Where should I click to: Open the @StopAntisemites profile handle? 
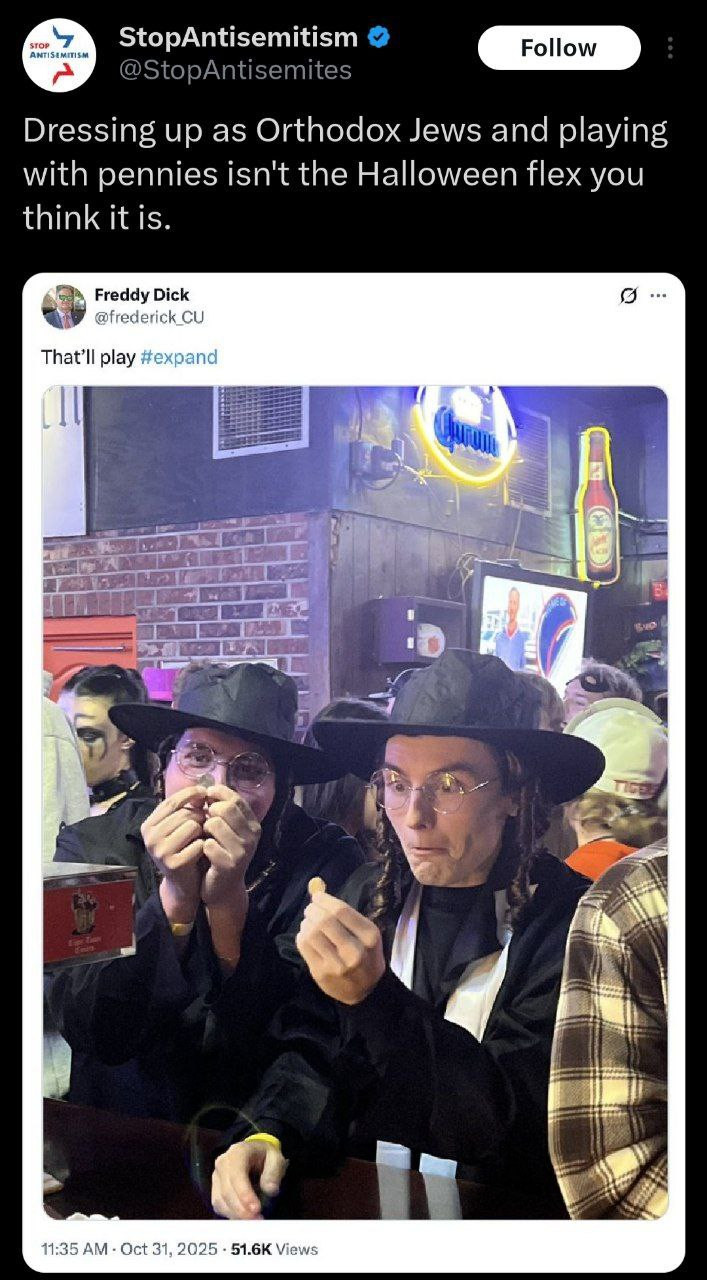pyautogui.click(x=235, y=70)
